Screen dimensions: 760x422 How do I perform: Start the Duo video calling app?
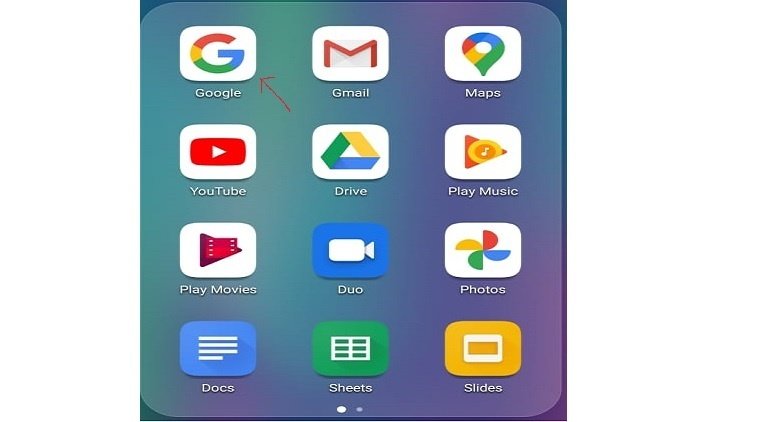pyautogui.click(x=350, y=250)
